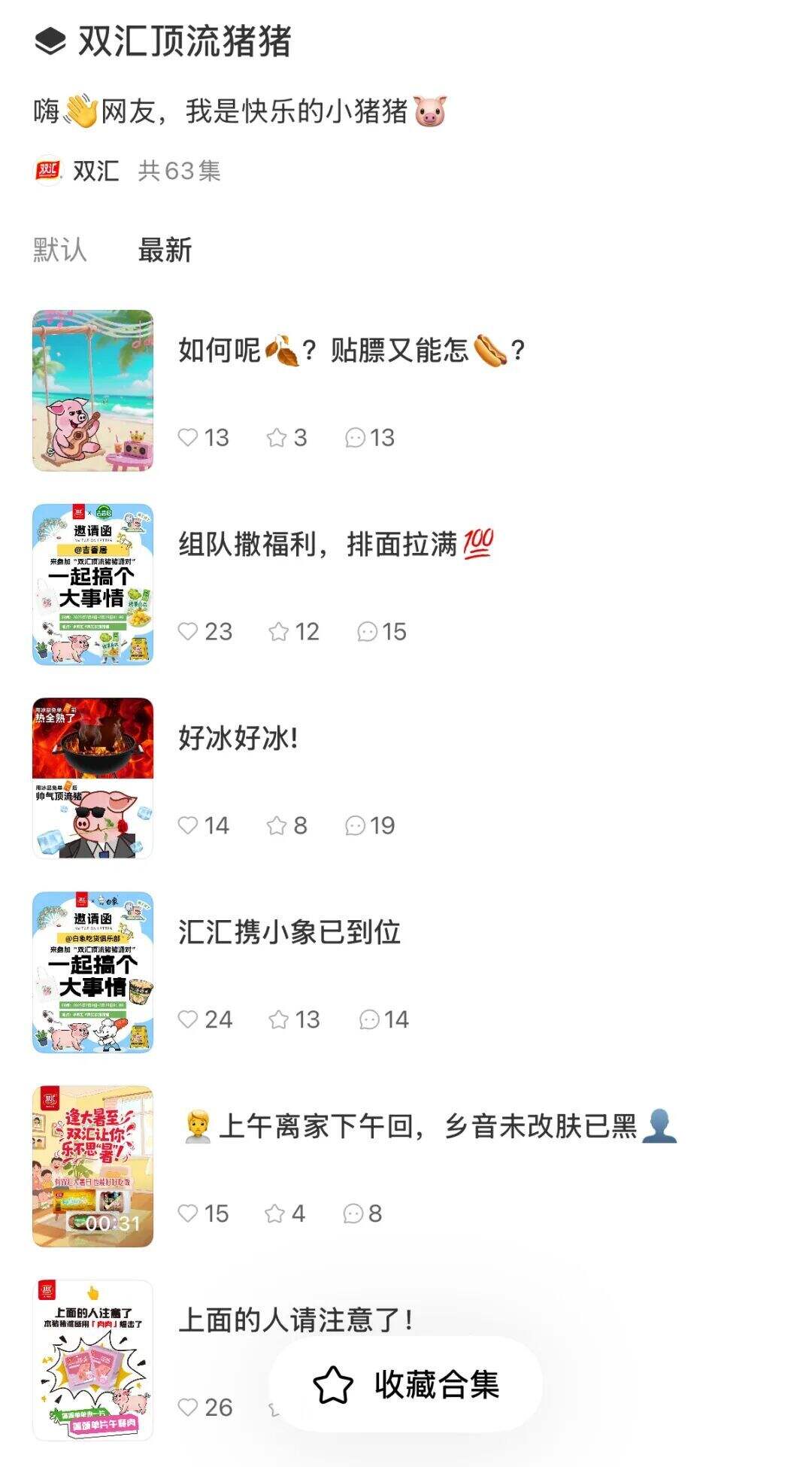
Task: Open the post 汇汇携小象已到位
Action: (289, 932)
